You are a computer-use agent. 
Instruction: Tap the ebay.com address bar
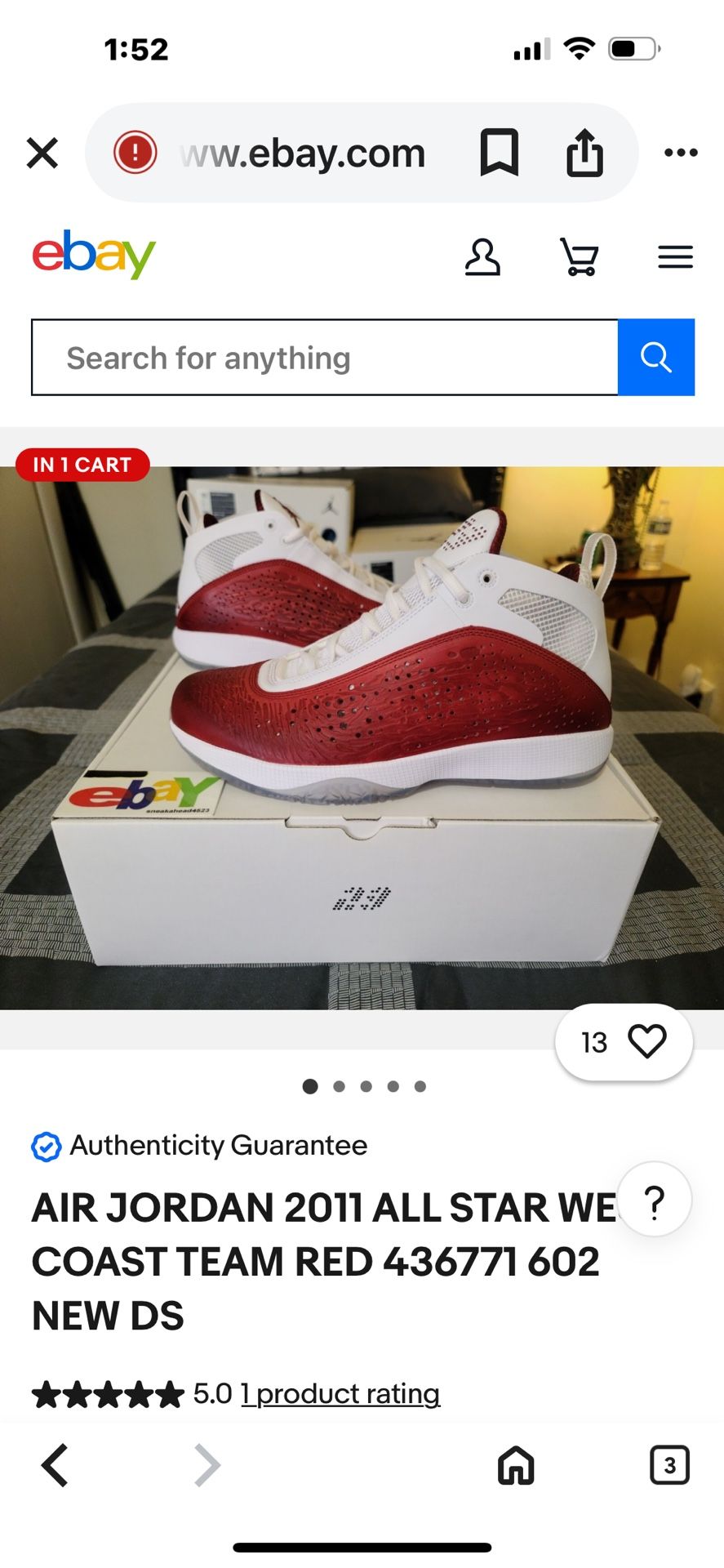pyautogui.click(x=302, y=153)
